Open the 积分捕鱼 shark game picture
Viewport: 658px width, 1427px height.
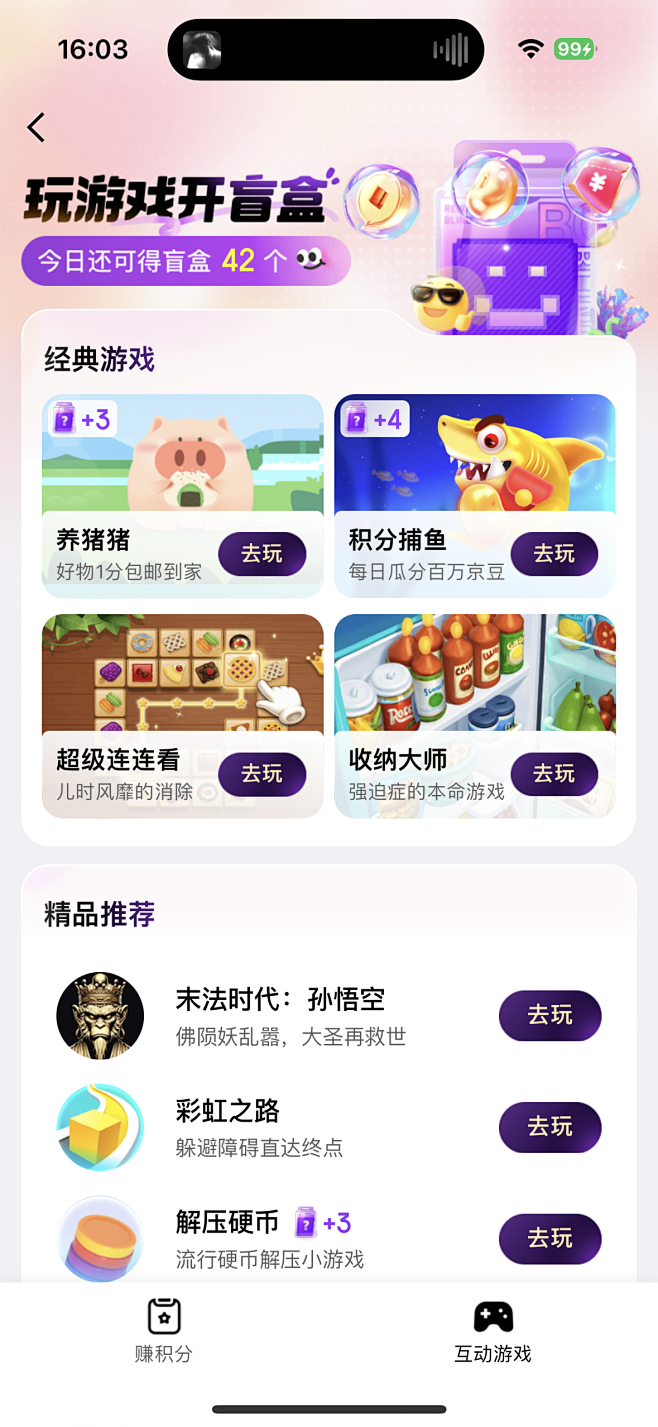pyautogui.click(x=475, y=455)
